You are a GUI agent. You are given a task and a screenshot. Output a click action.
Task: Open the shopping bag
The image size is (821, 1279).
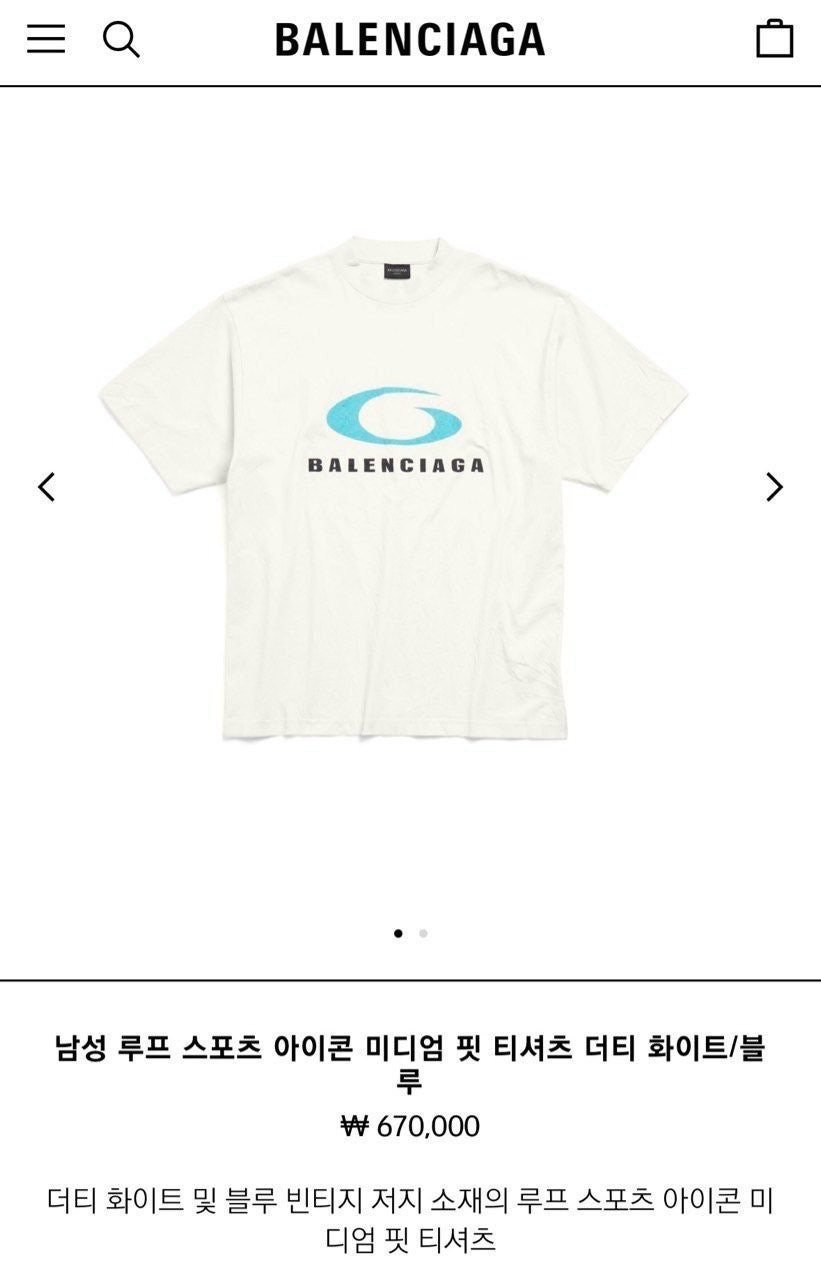pyautogui.click(x=774, y=40)
